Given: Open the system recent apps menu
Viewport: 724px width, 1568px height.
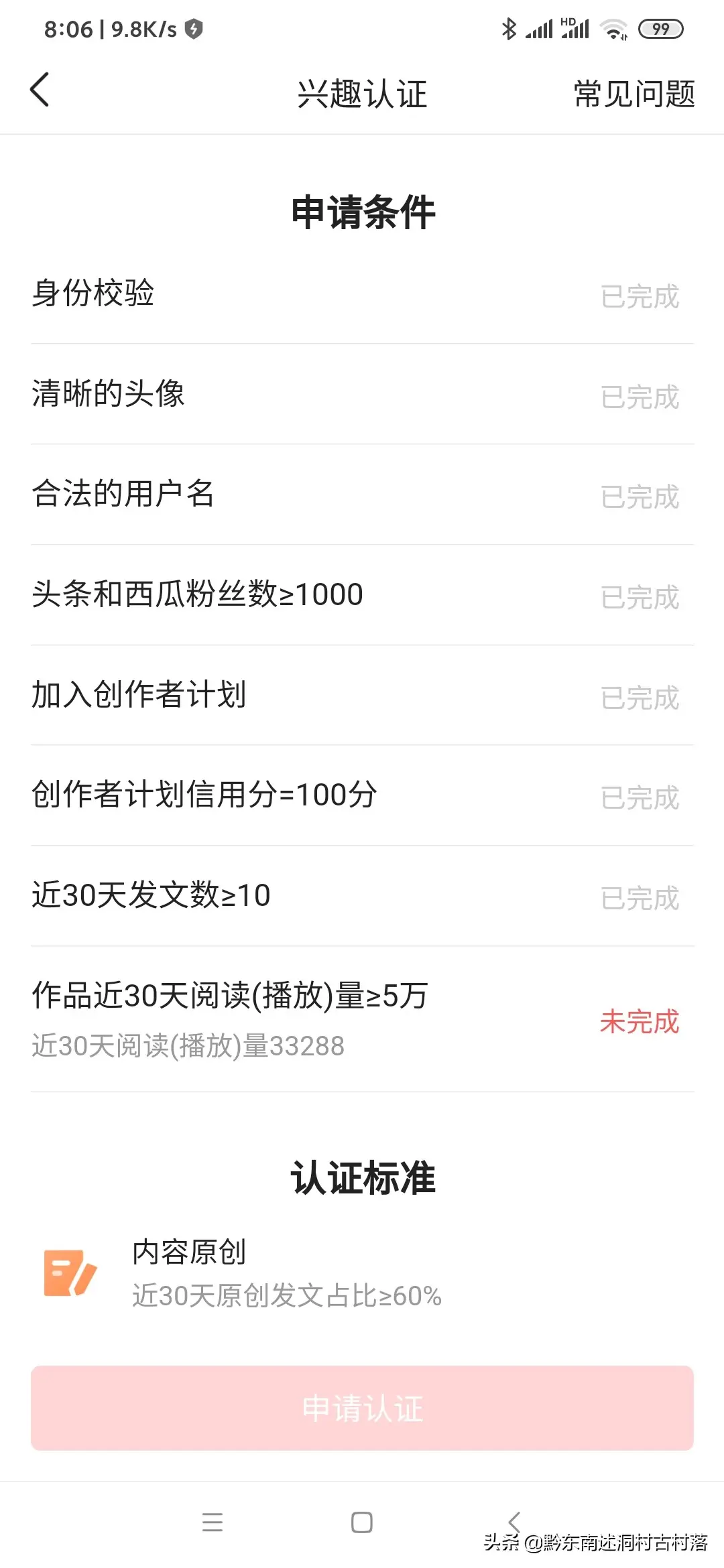Looking at the screenshot, I should point(213,1522).
